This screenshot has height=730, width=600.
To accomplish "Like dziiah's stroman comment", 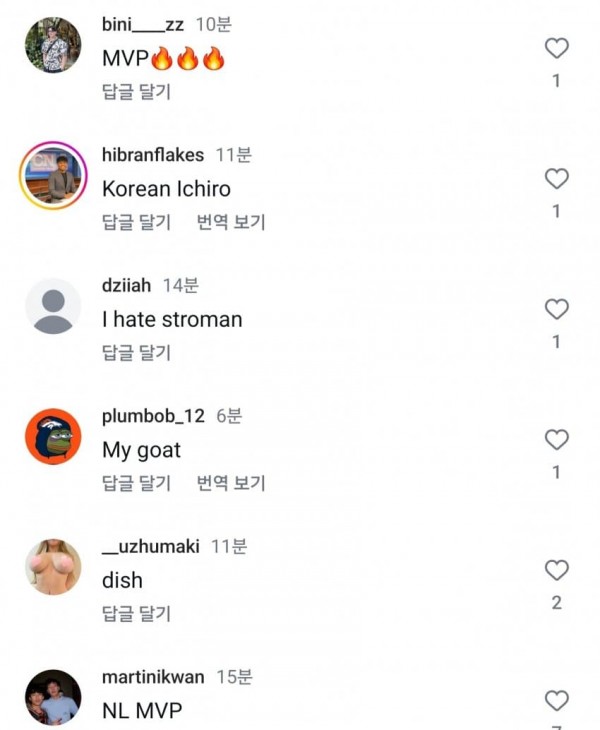I will [x=556, y=309].
